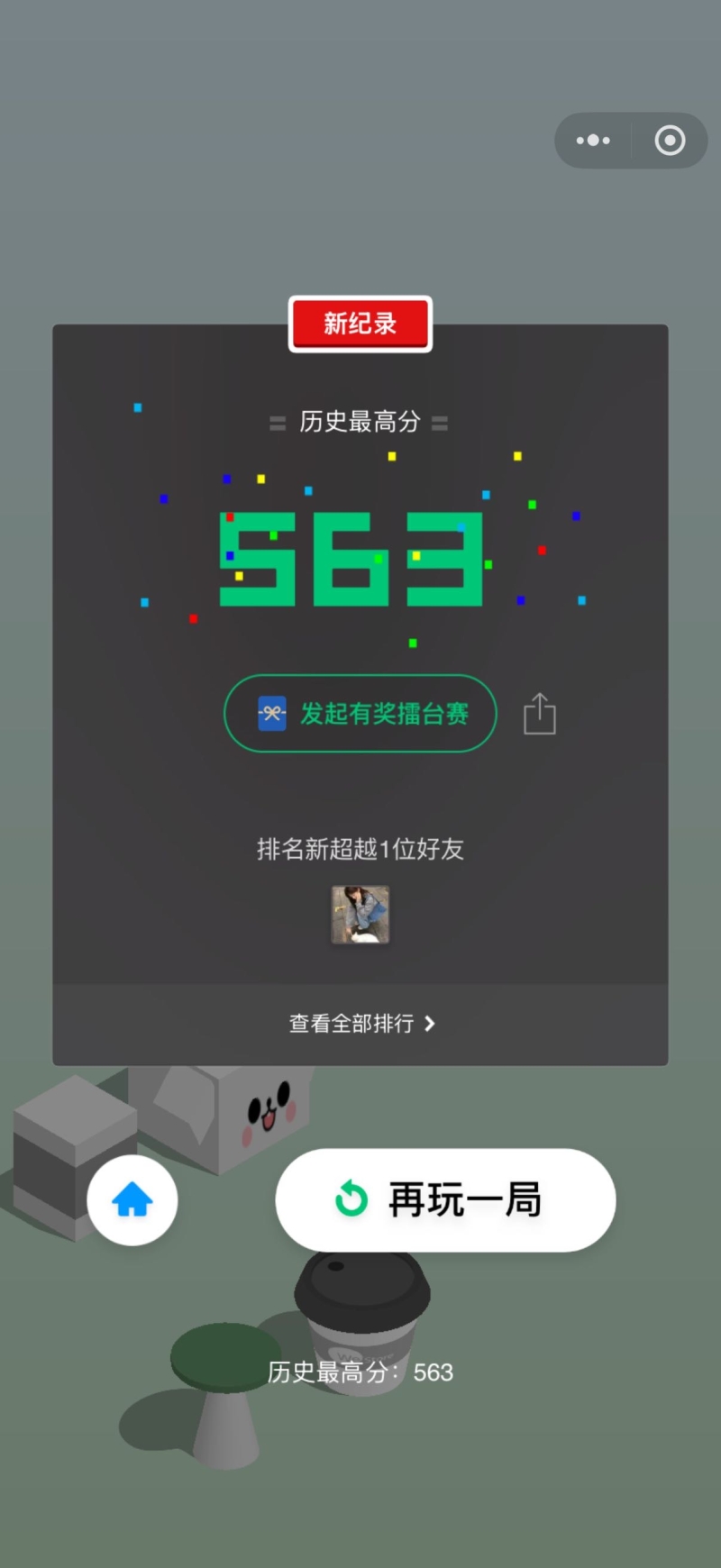This screenshot has height=1568, width=721.
Task: Start the prize challenge 发起有奖擂台赛
Action: coord(360,714)
